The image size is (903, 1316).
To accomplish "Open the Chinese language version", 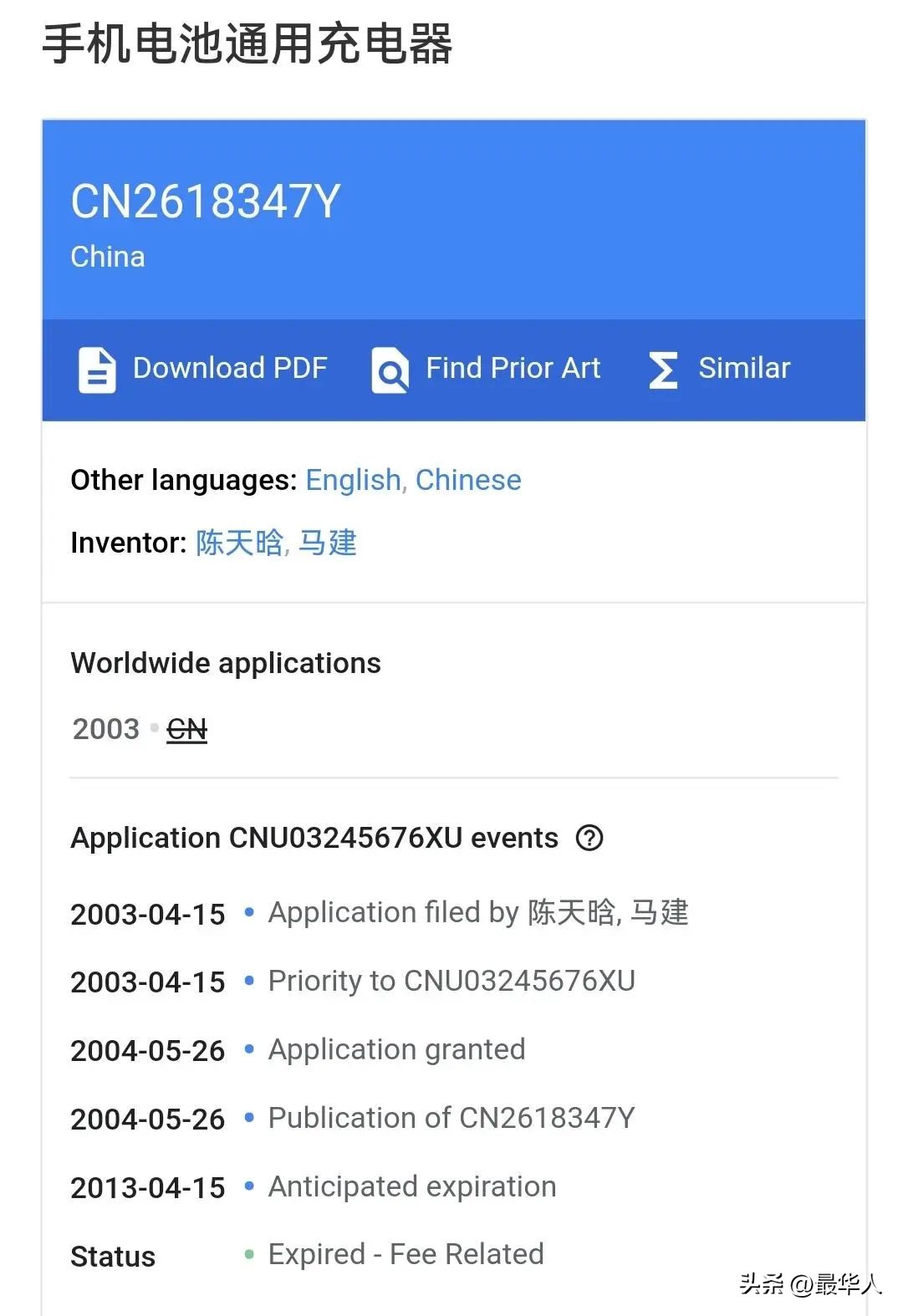I will click(x=468, y=480).
